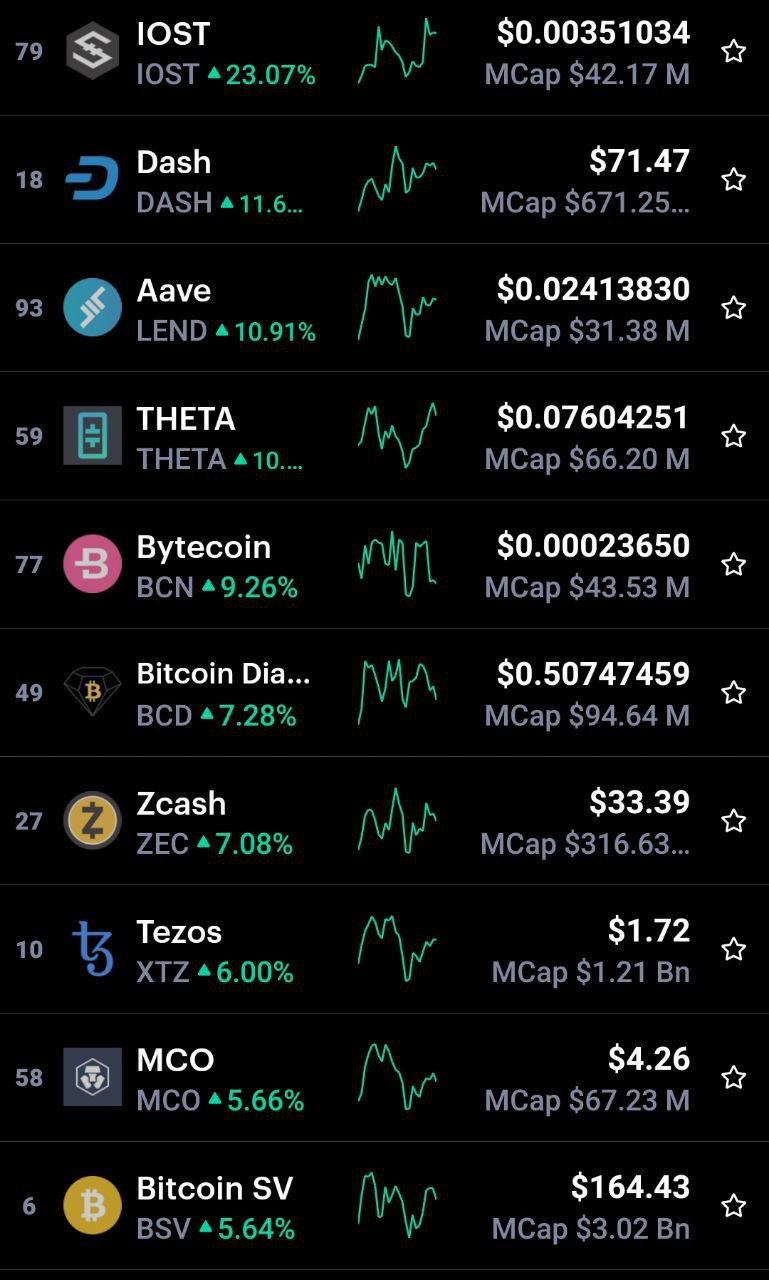Star Dash as a favorite

[734, 179]
